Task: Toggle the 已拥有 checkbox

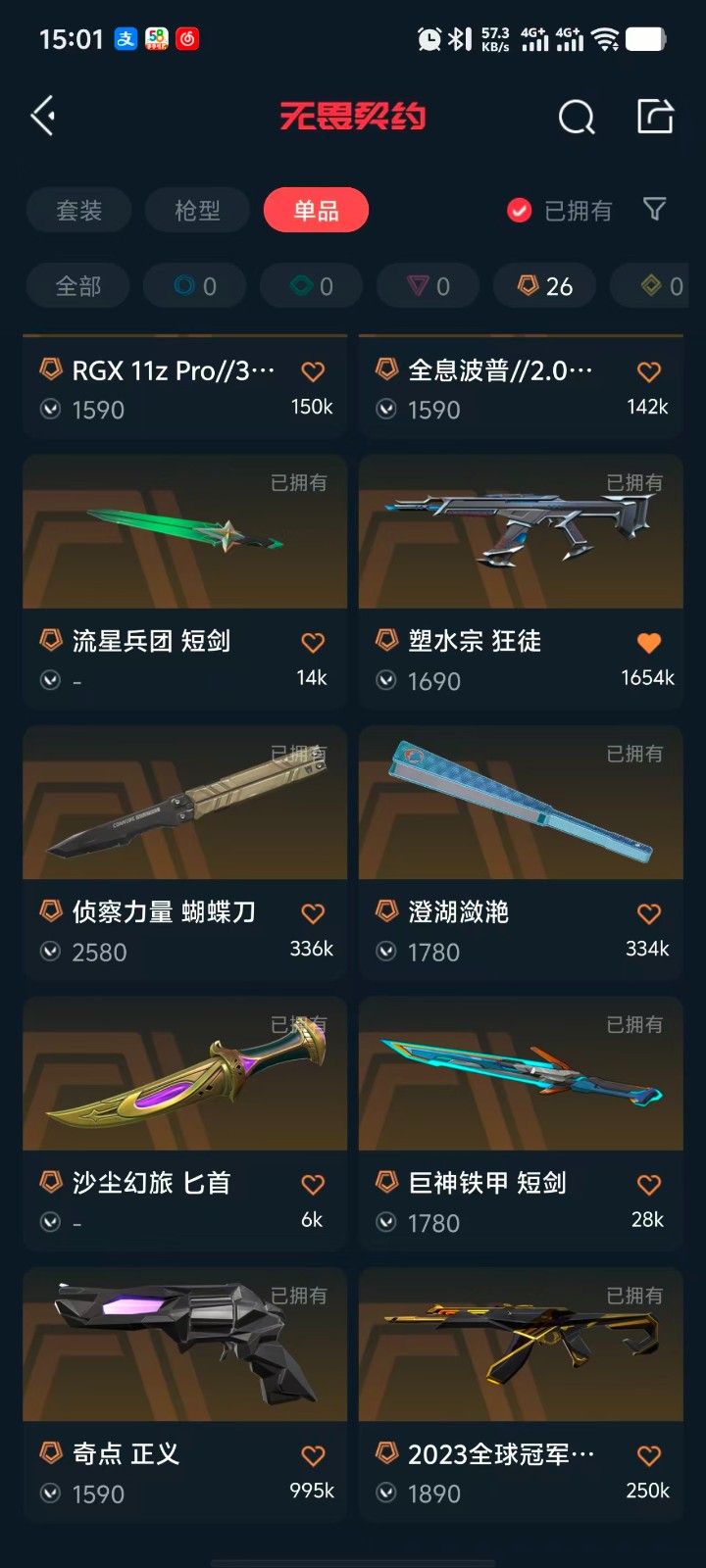Action: (x=520, y=211)
